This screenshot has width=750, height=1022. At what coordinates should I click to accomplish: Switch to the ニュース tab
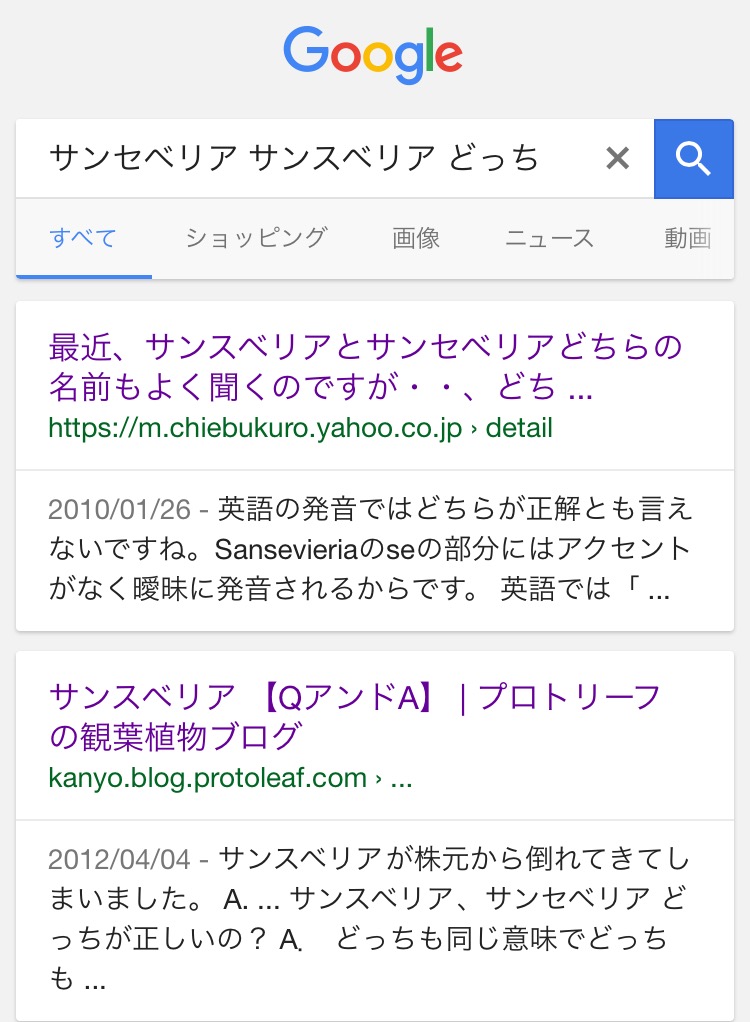[549, 238]
